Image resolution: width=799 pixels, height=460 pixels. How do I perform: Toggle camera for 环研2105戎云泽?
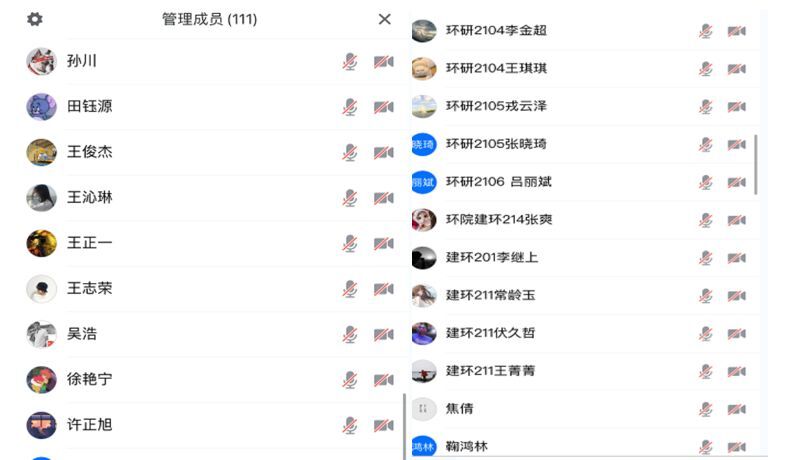[x=736, y=107]
